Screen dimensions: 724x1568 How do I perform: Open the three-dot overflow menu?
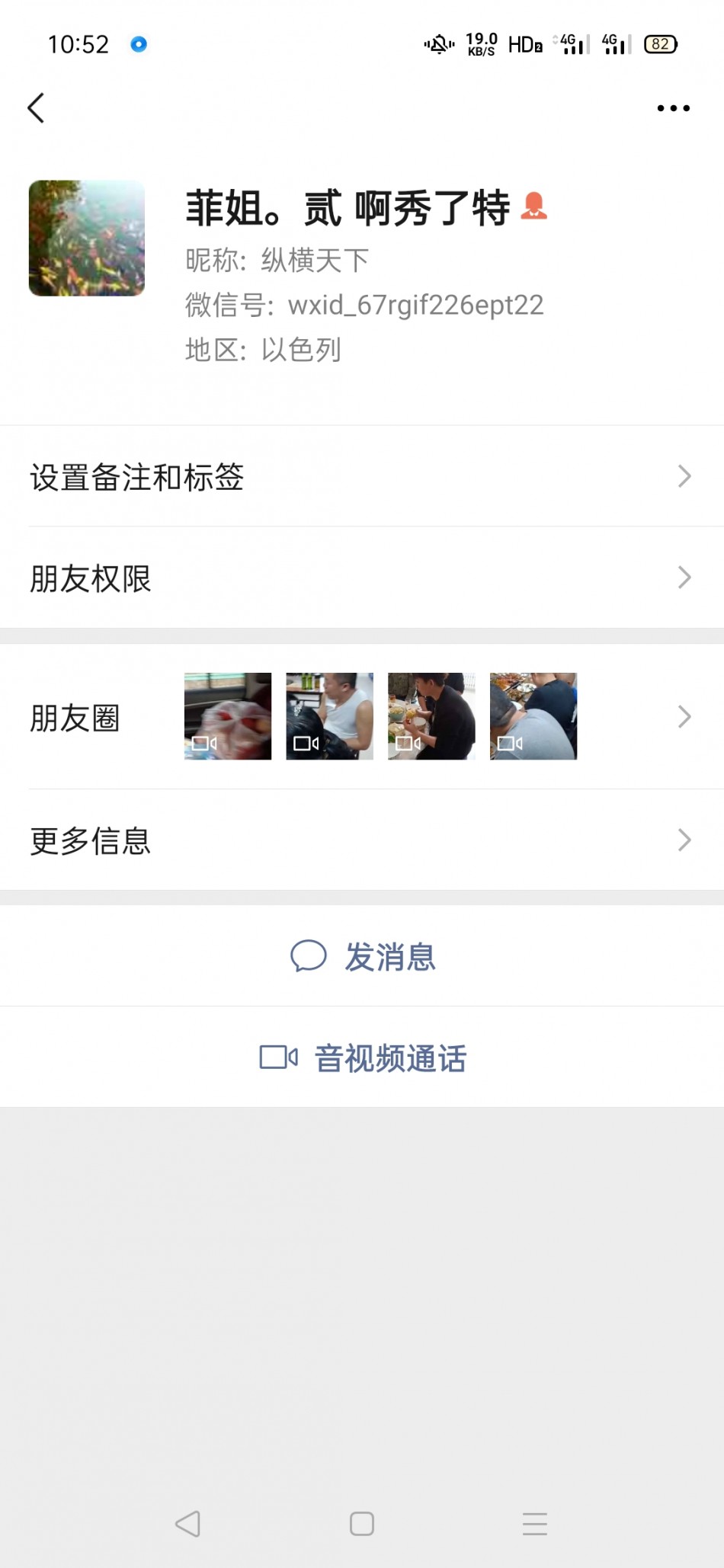point(673,108)
